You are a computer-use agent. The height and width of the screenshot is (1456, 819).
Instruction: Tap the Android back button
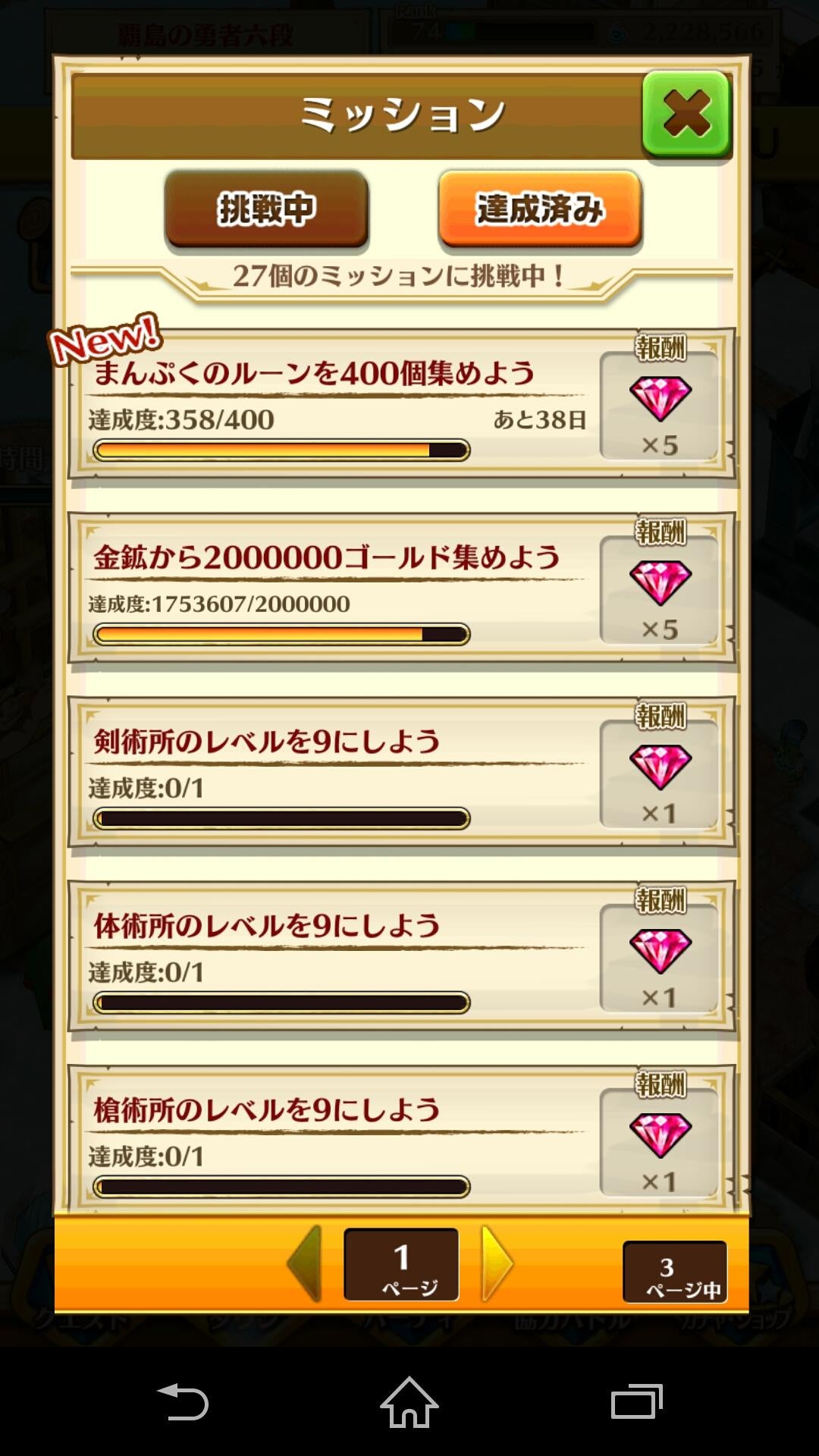[182, 1401]
